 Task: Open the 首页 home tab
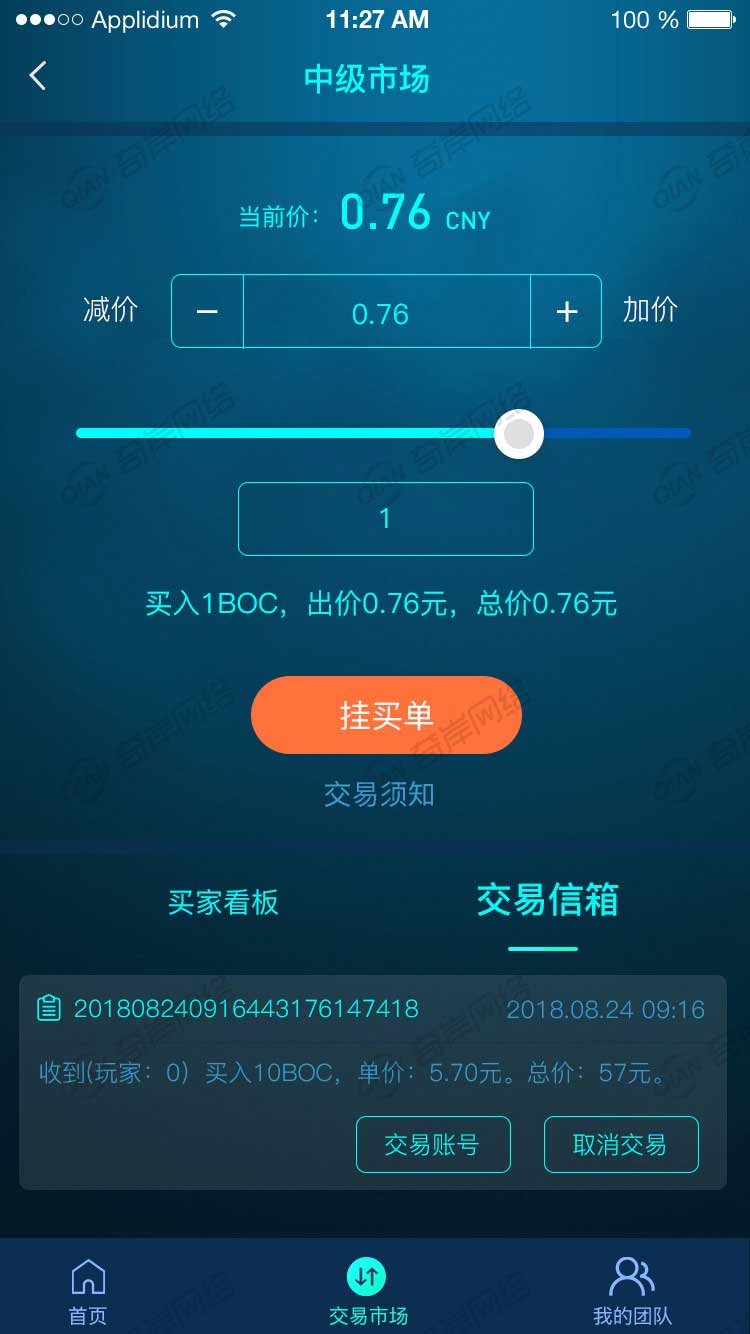click(88, 1290)
